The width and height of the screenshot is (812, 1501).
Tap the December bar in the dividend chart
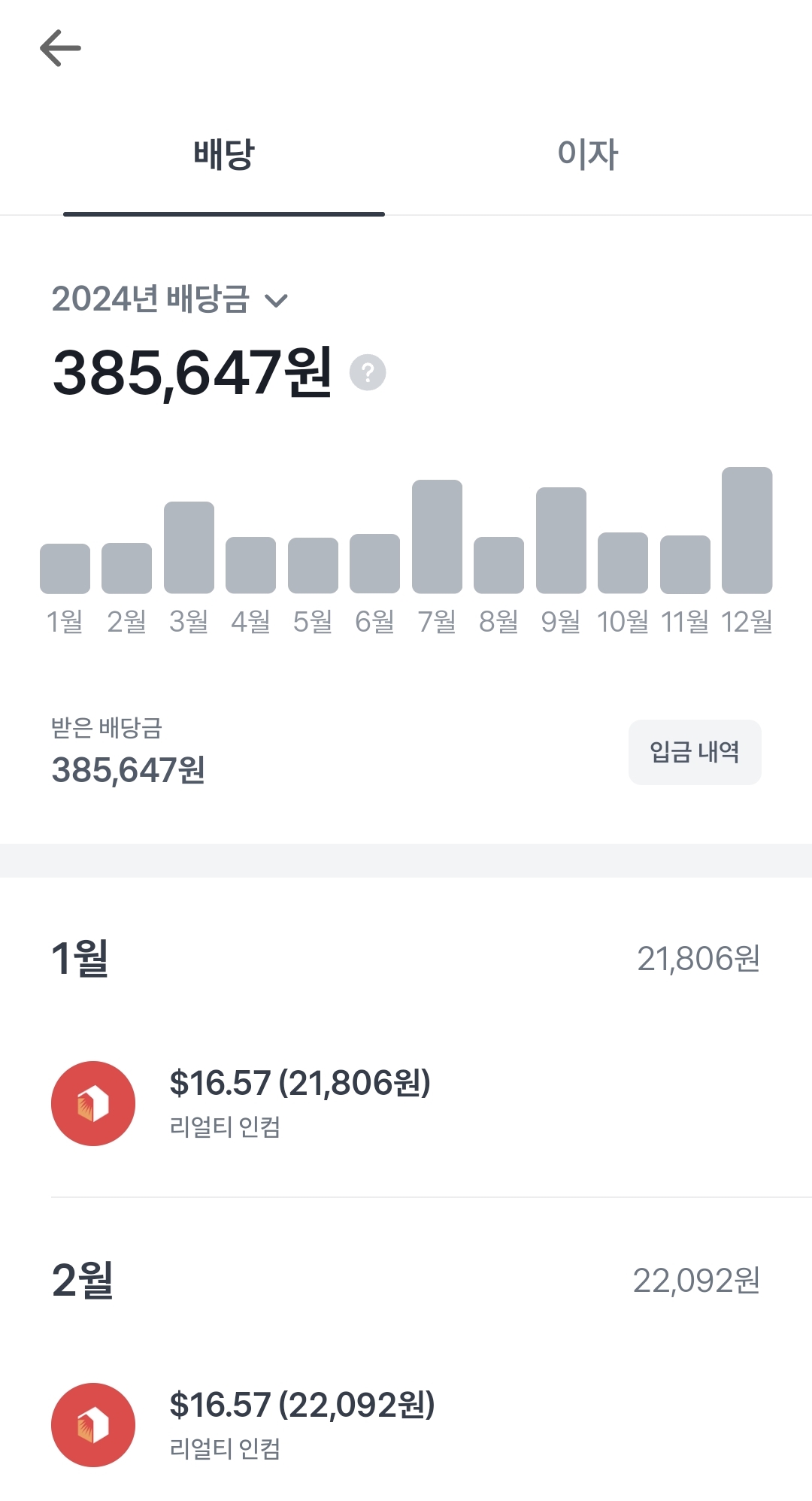pyautogui.click(x=747, y=526)
